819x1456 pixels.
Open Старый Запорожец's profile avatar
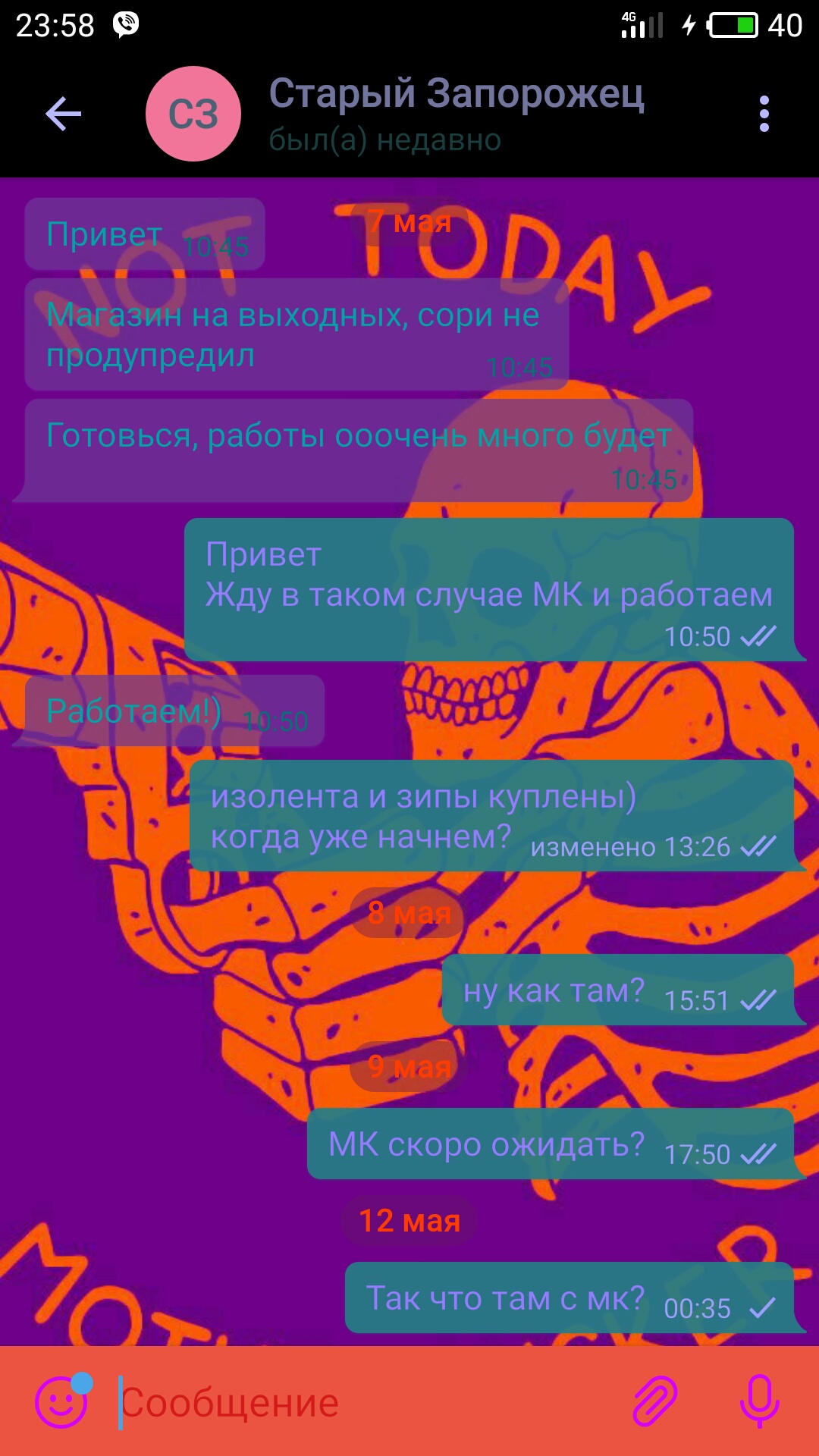tap(193, 114)
